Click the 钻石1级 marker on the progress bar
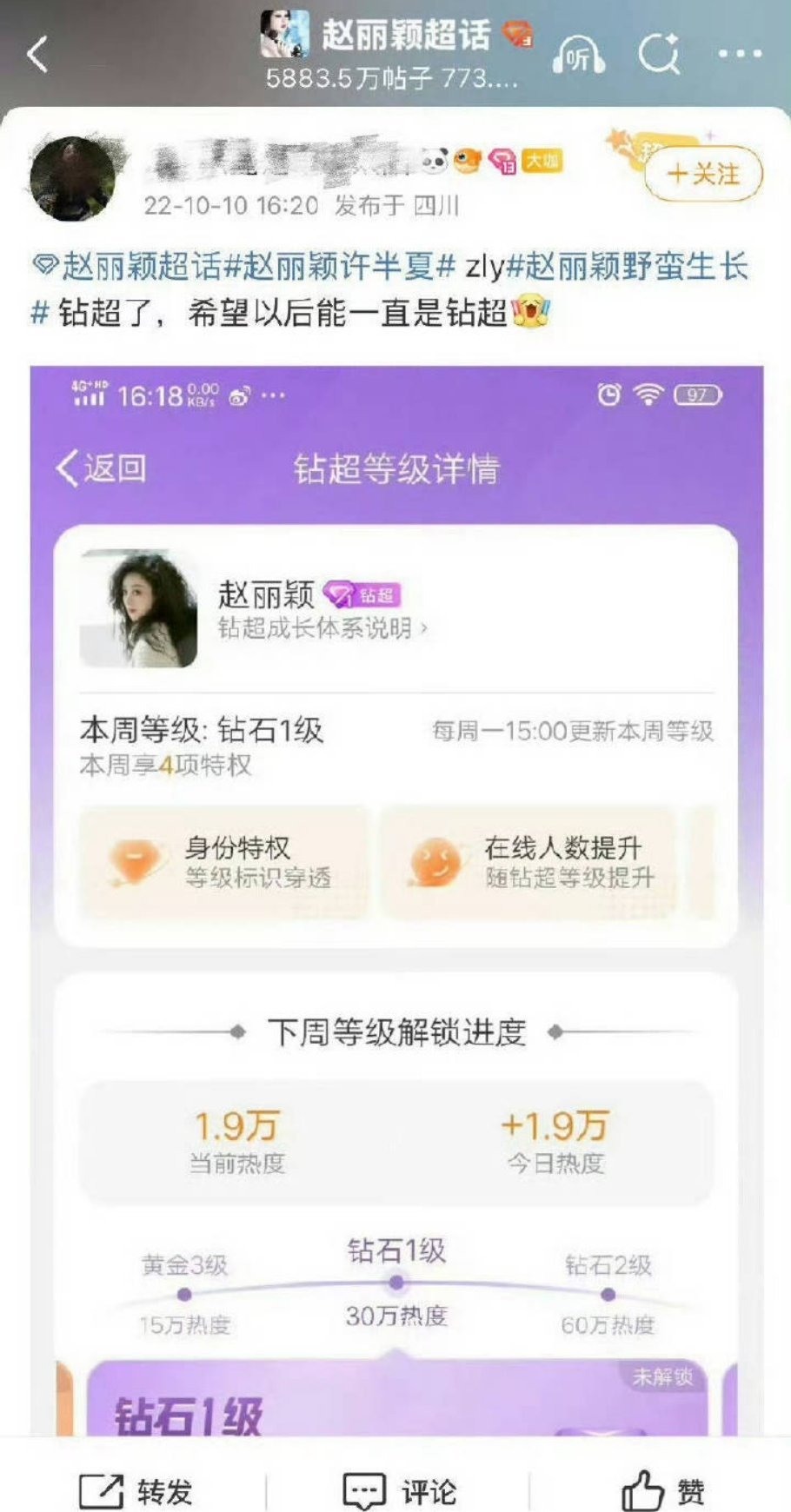Viewport: 791px width, 1512px height. click(x=396, y=1279)
